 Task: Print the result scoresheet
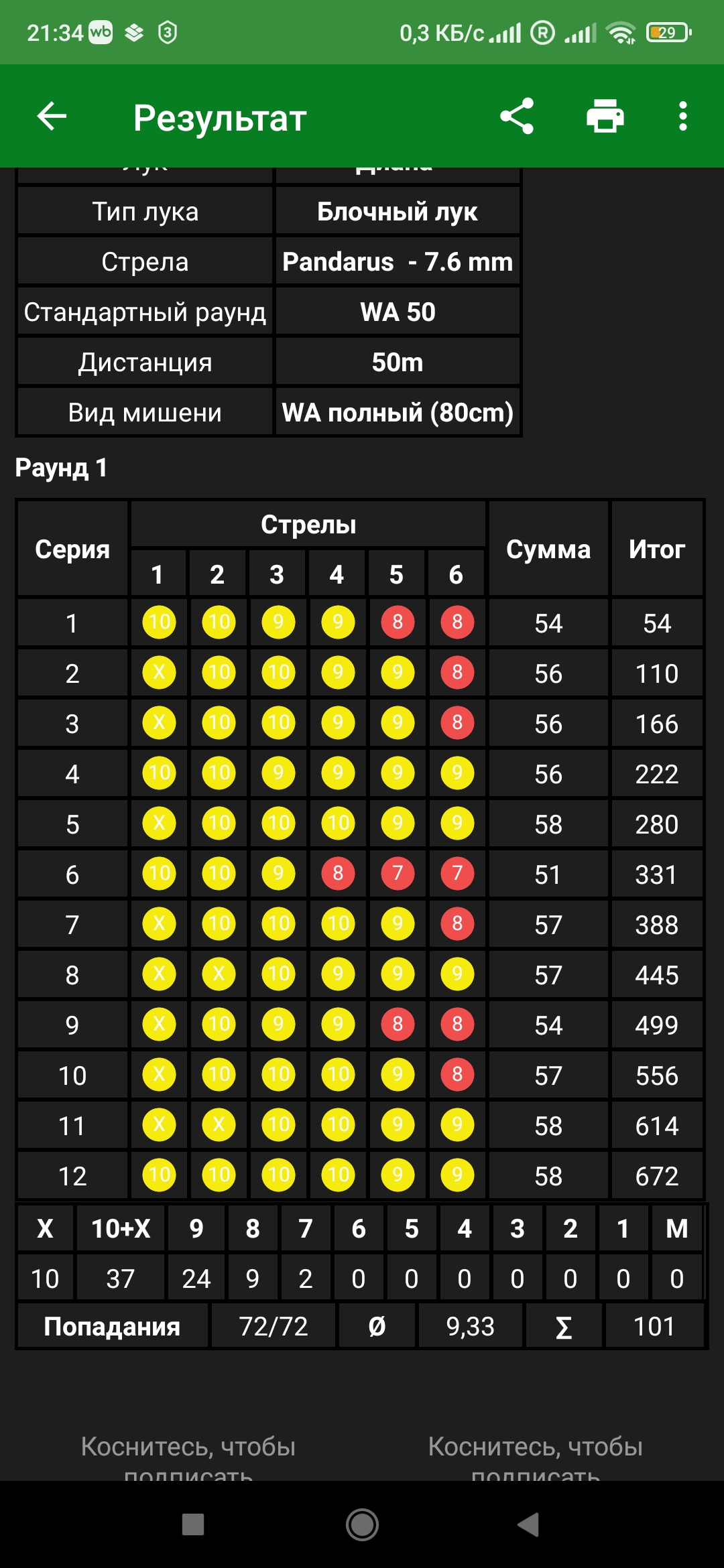pos(605,117)
